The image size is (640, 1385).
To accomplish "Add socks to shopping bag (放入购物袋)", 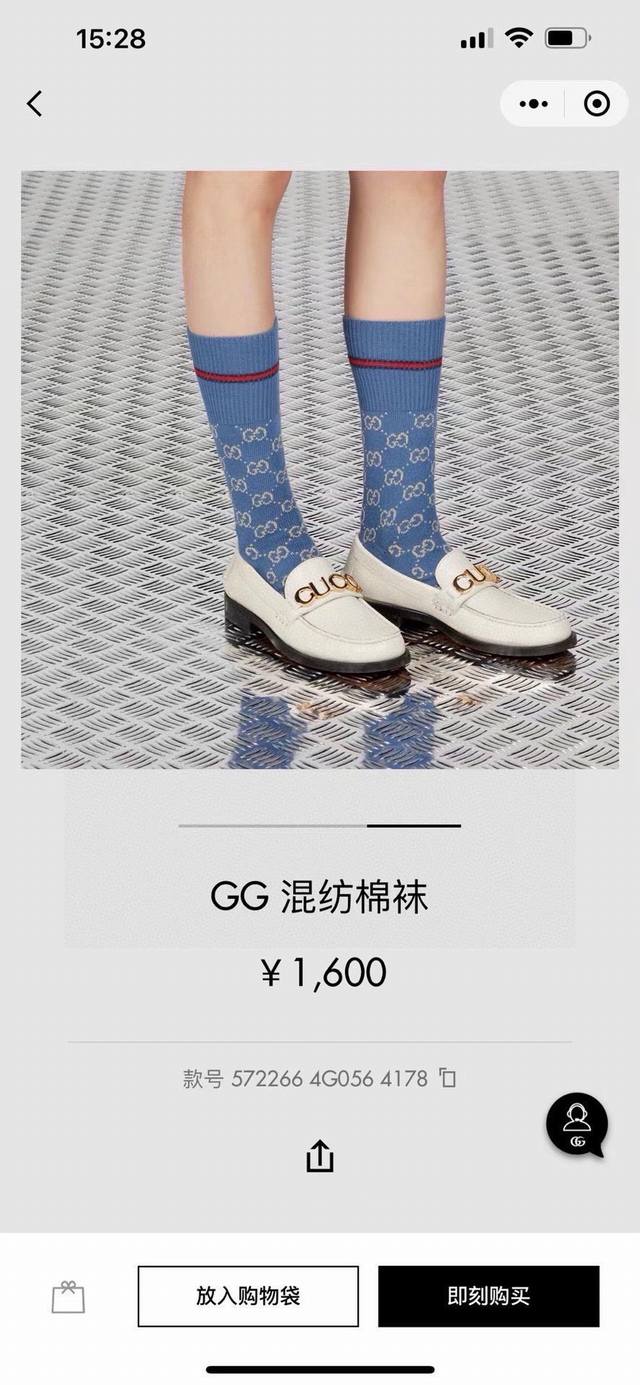I will click(x=248, y=1296).
